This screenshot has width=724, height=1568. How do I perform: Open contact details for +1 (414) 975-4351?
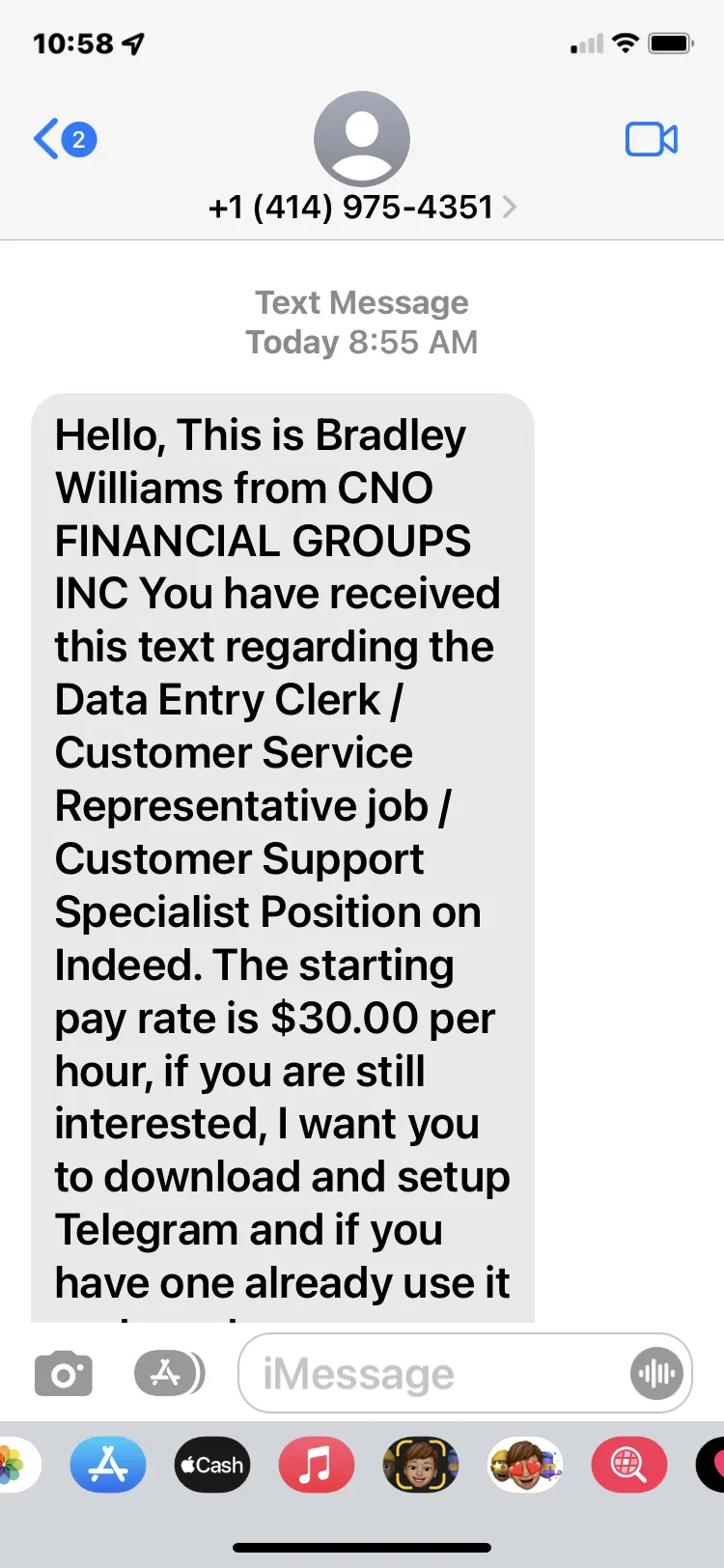362,207
